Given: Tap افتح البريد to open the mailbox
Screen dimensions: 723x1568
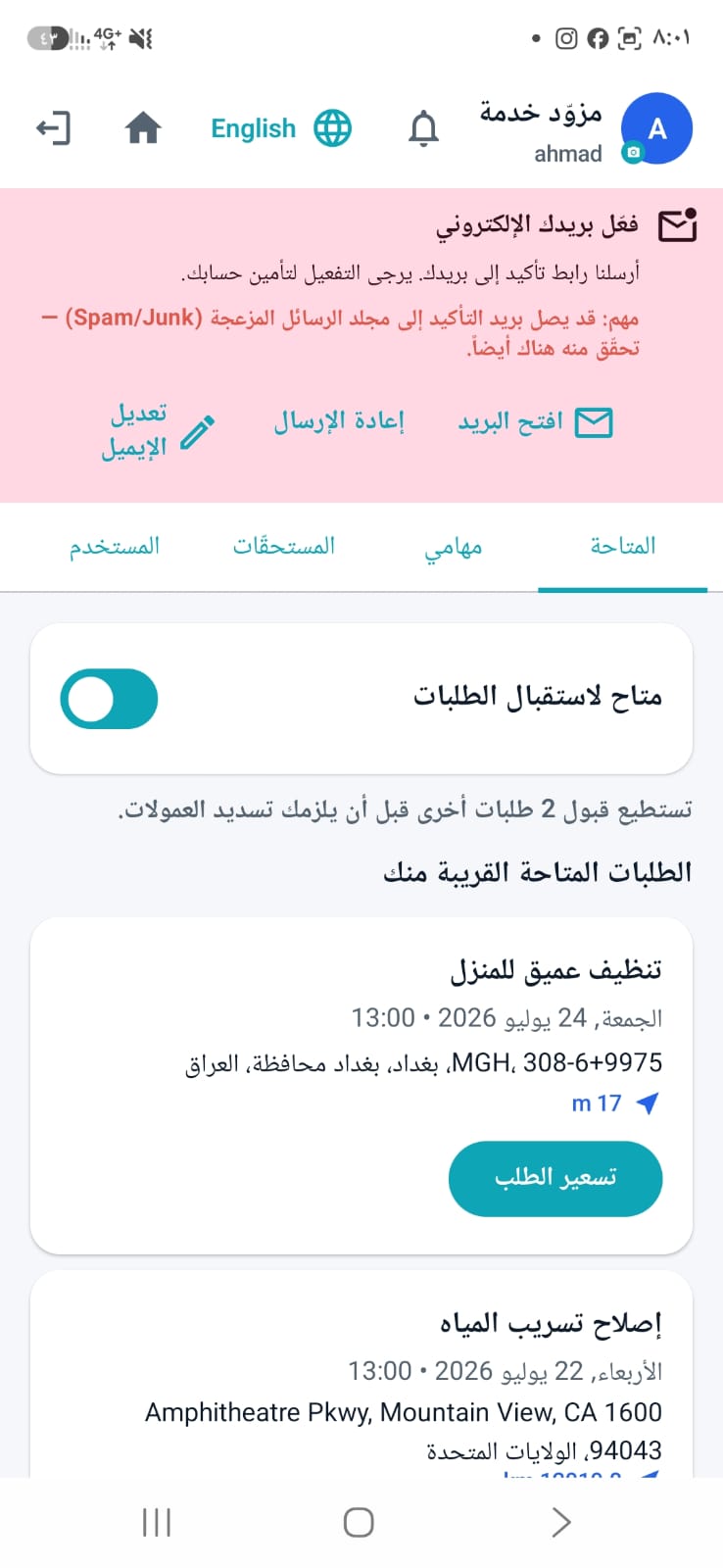Looking at the screenshot, I should 536,422.
